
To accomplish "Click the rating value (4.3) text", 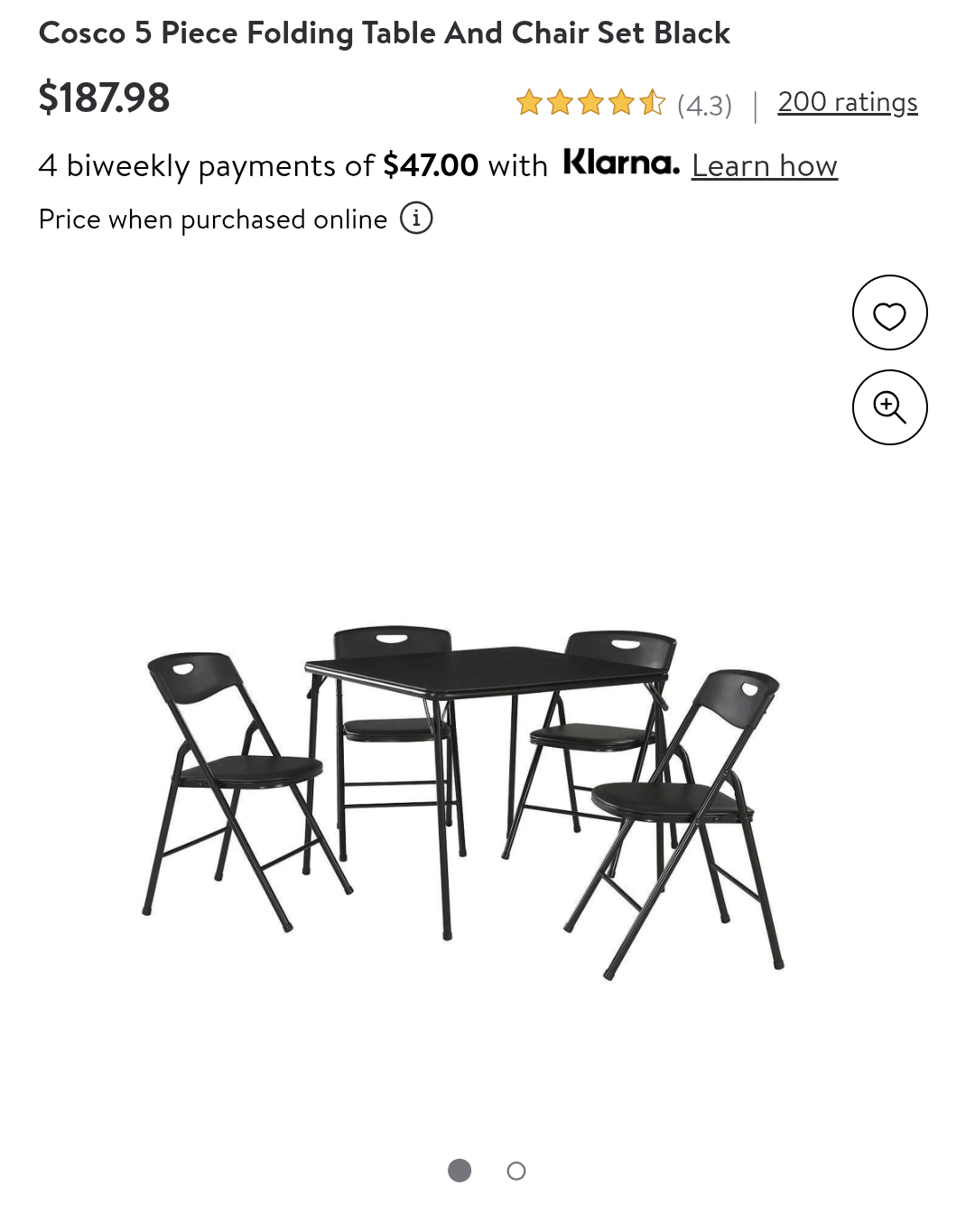I will (x=702, y=103).
